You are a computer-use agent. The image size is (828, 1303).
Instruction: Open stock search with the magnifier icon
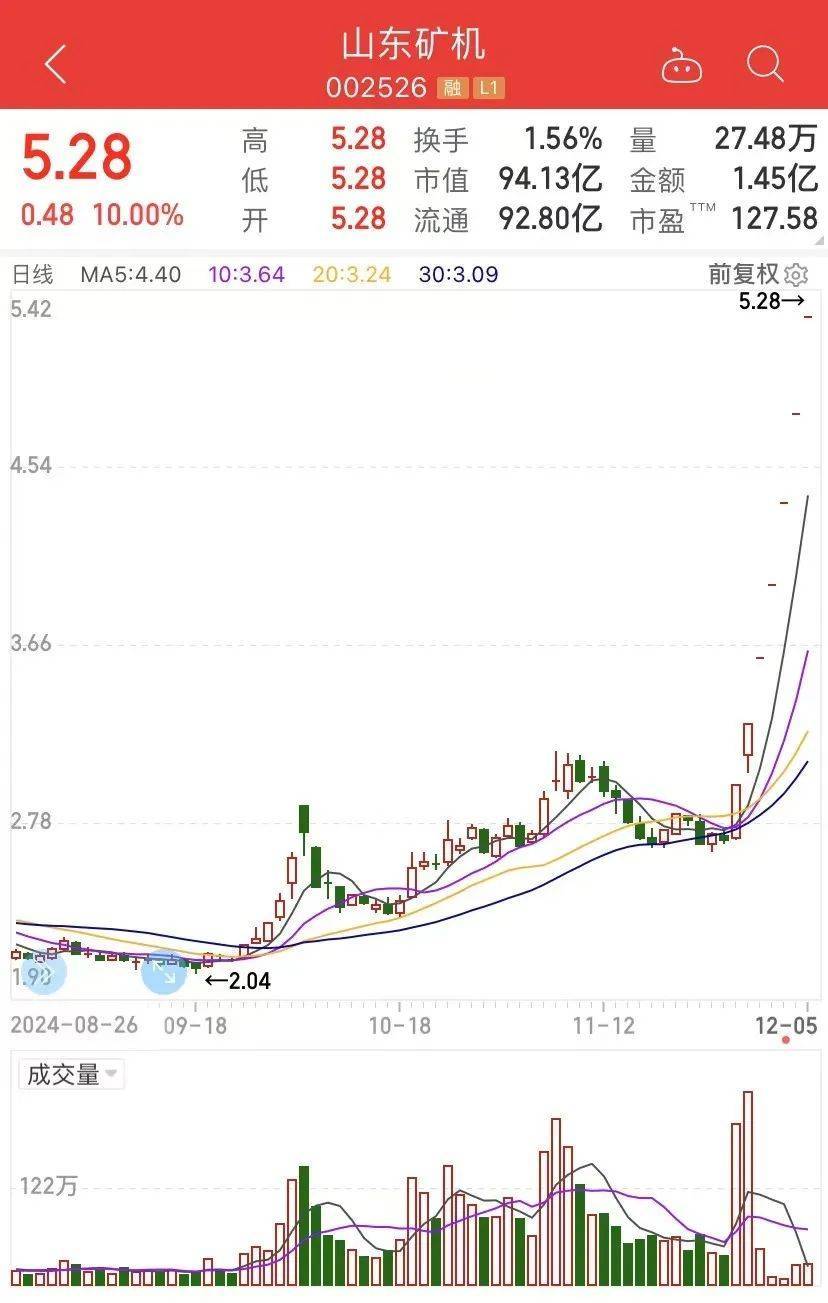(x=765, y=64)
